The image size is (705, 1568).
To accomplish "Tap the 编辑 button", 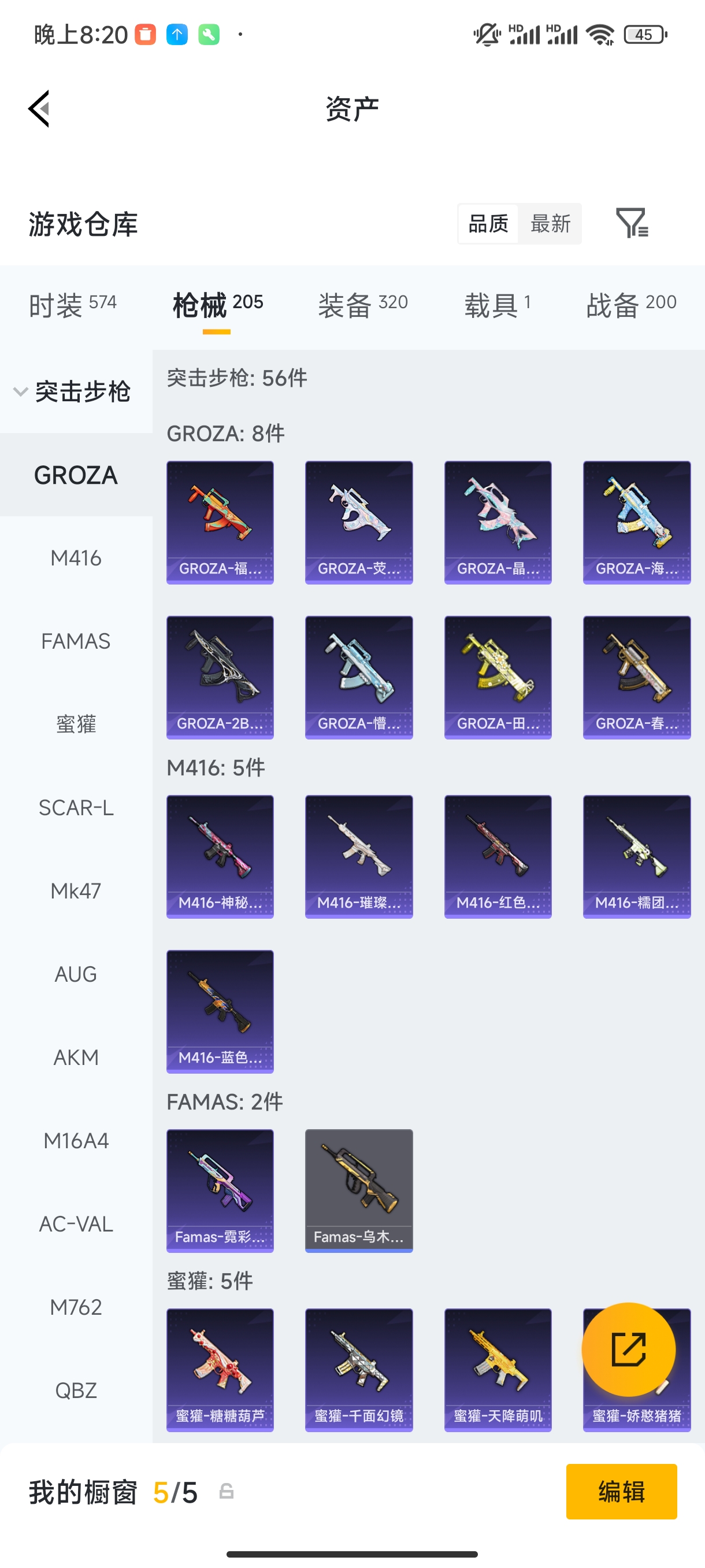I will [x=621, y=1491].
